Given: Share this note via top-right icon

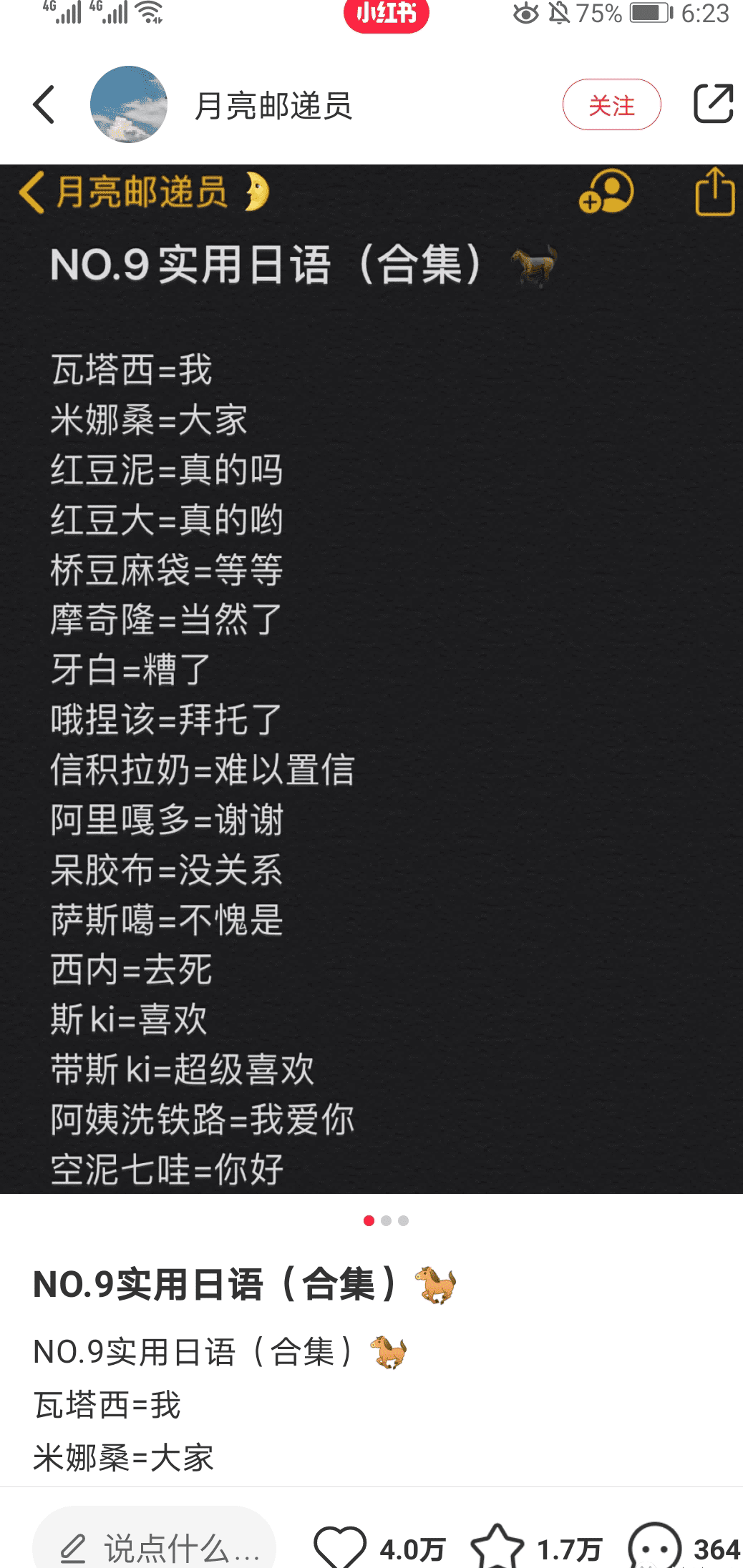Looking at the screenshot, I should (x=713, y=104).
